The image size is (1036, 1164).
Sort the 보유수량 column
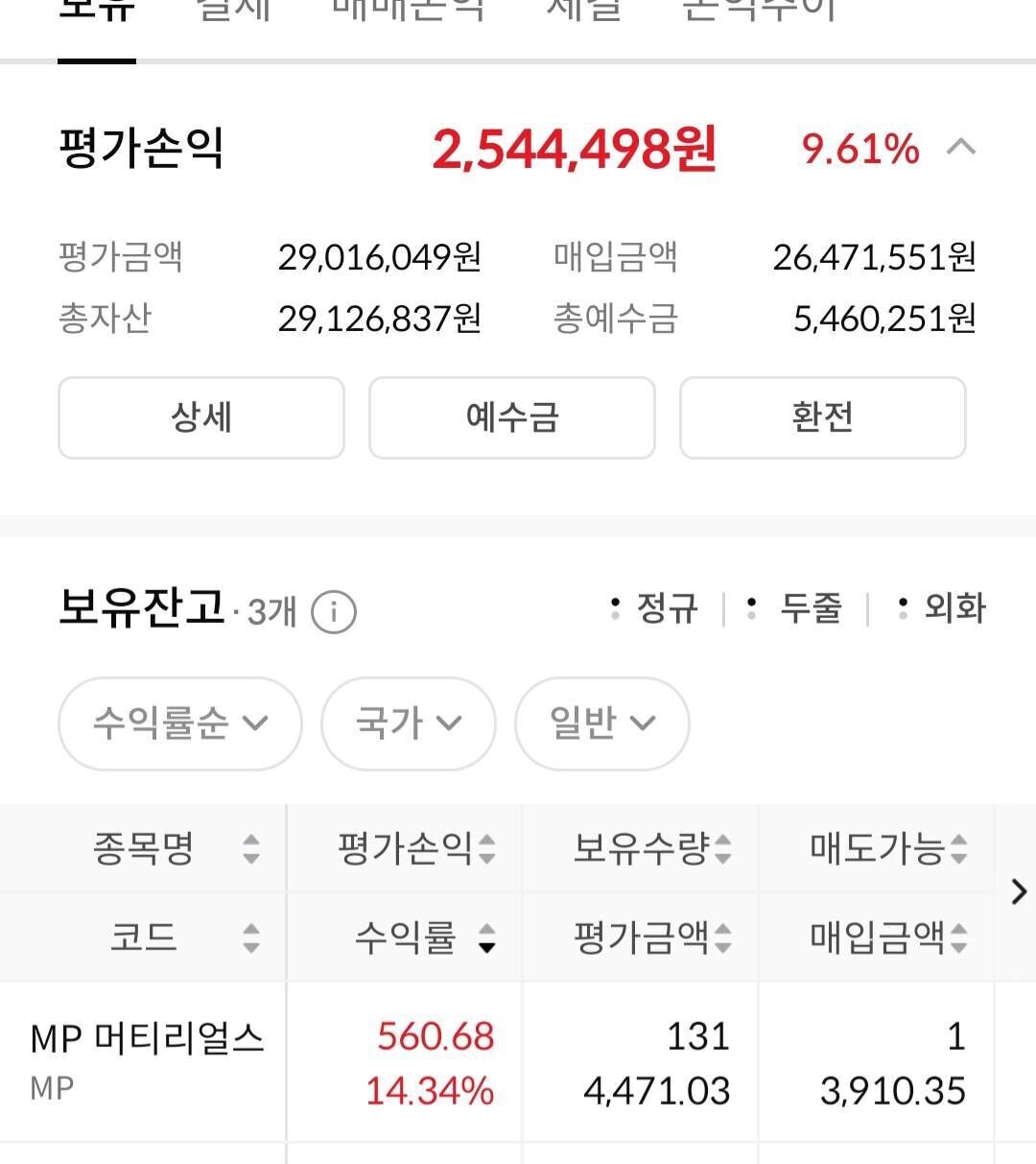coord(724,848)
